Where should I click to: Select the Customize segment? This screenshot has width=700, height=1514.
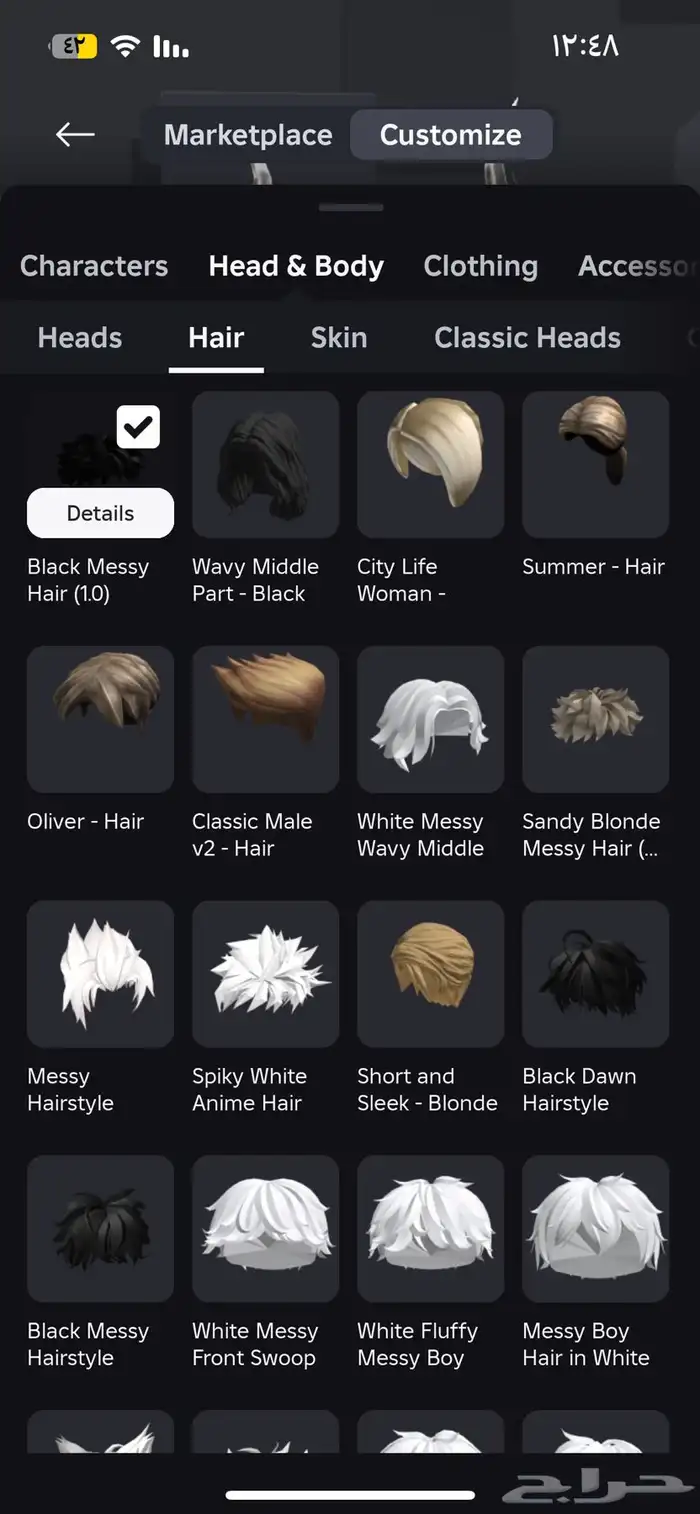coord(450,135)
